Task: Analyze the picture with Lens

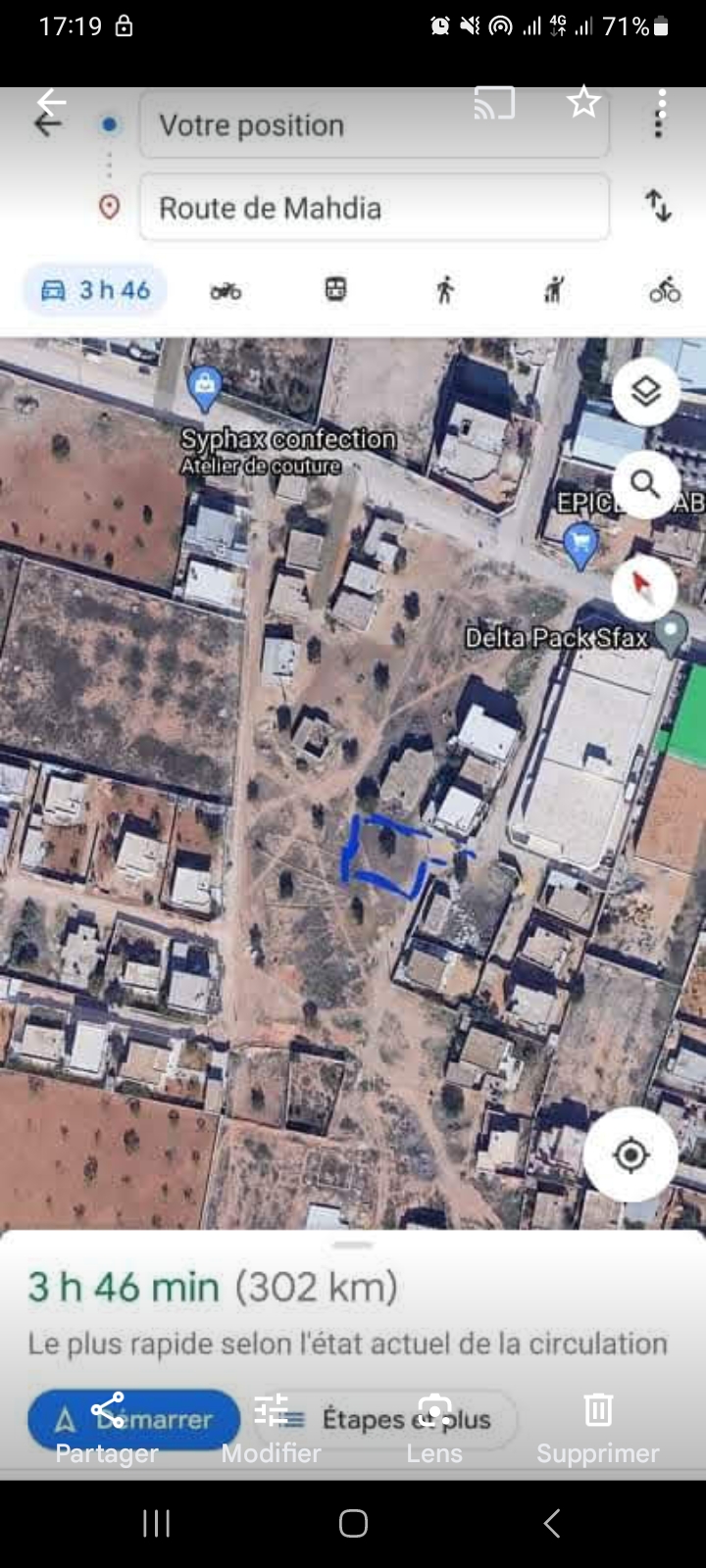Action: point(434,1427)
